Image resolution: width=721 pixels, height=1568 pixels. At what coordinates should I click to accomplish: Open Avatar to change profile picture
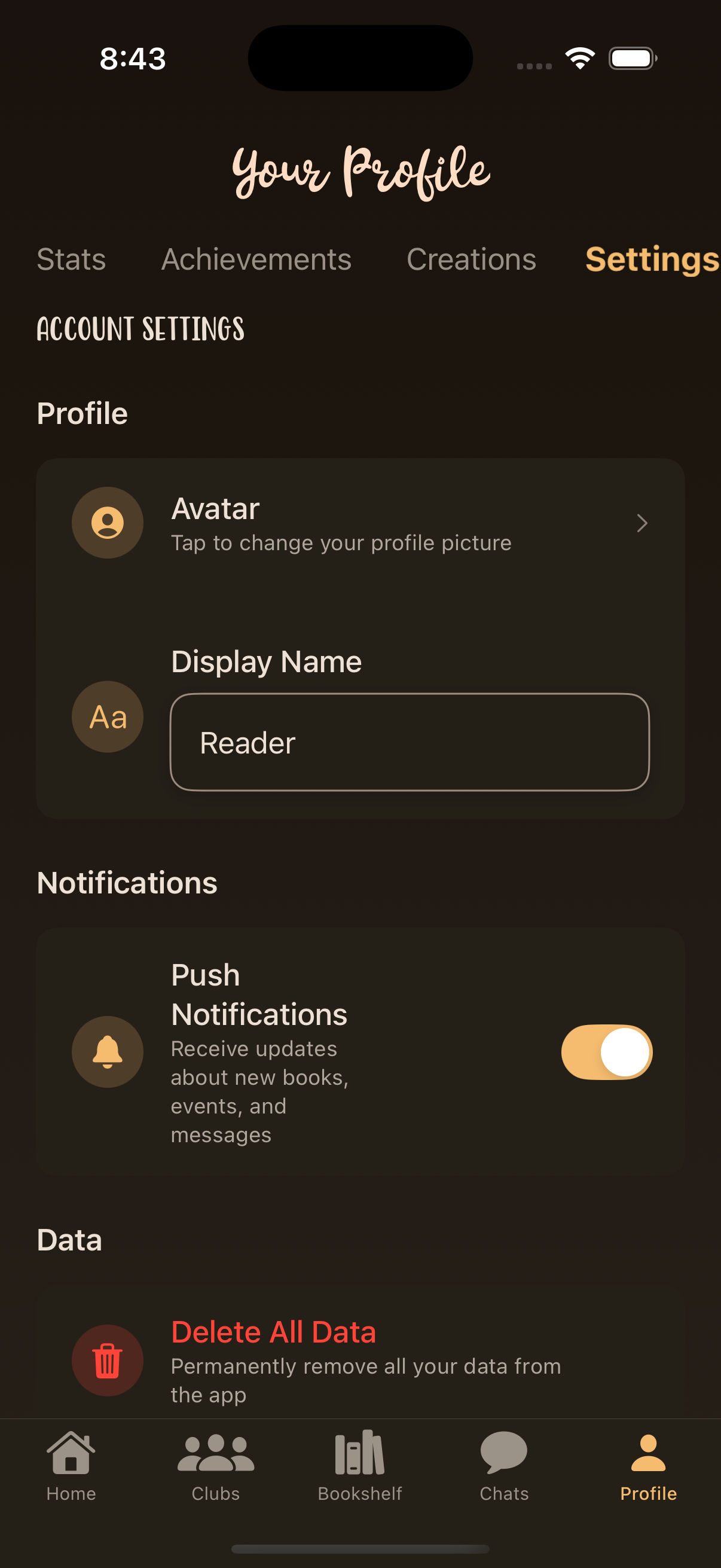coord(360,523)
